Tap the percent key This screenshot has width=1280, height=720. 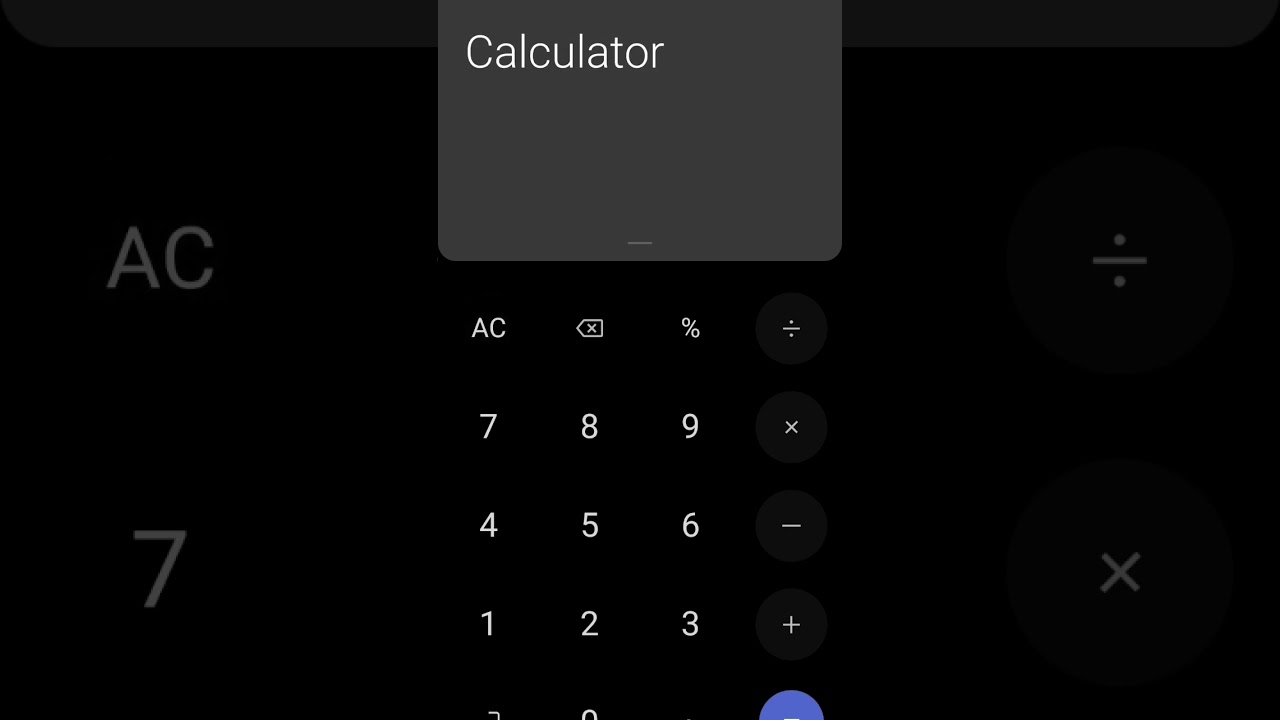pyautogui.click(x=690, y=328)
